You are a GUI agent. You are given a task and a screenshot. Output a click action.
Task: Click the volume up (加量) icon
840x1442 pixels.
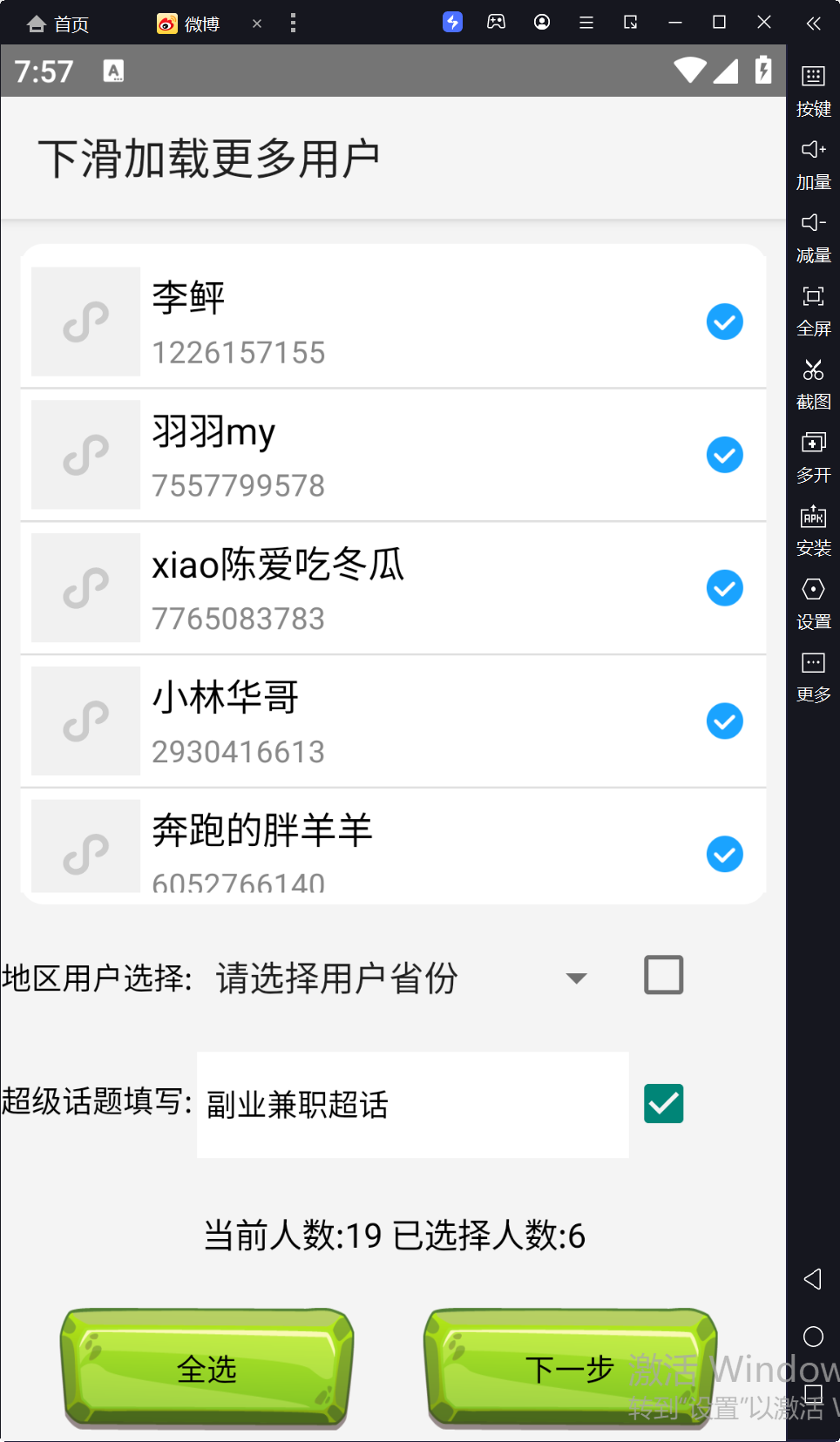pos(812,149)
